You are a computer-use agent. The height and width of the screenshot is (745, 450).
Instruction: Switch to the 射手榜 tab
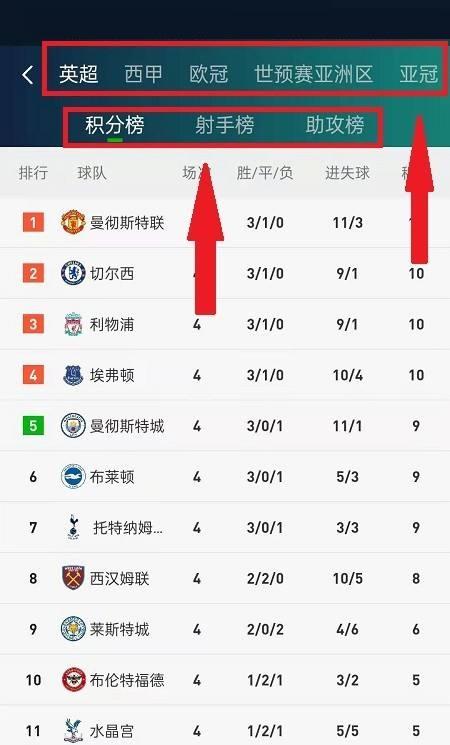click(225, 125)
